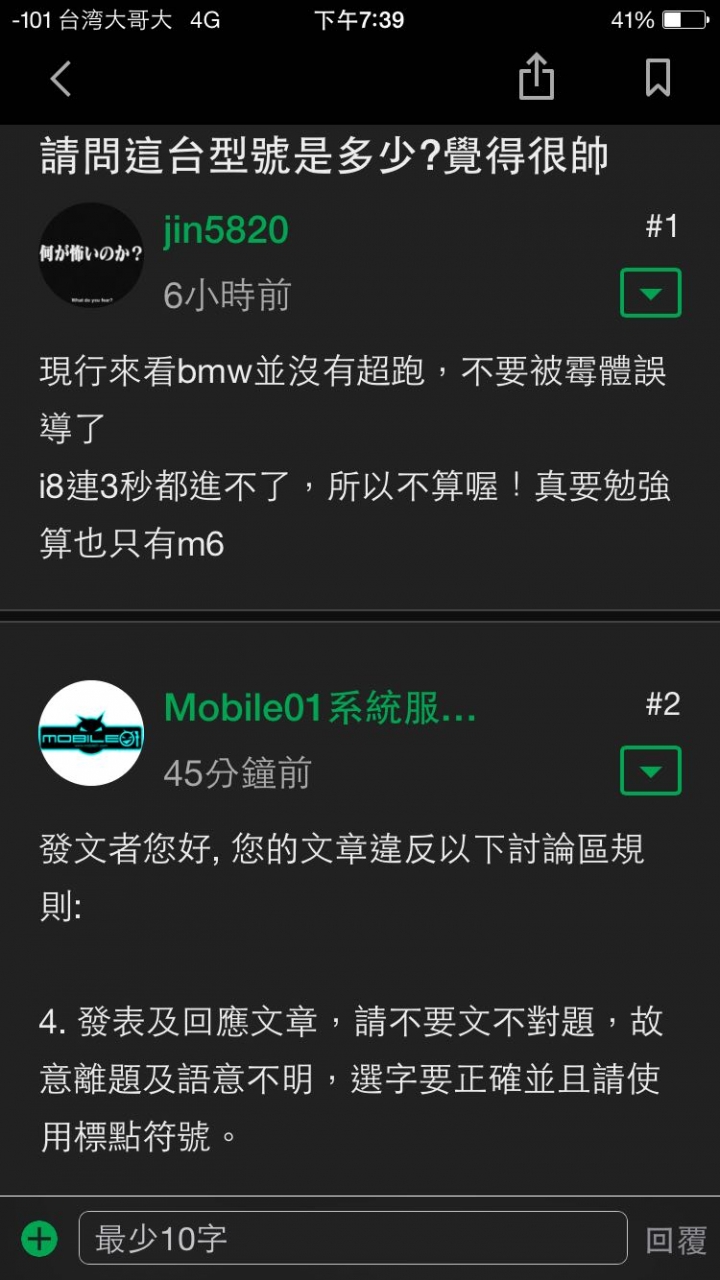Focus the 最少10字 reply text field

point(352,1239)
